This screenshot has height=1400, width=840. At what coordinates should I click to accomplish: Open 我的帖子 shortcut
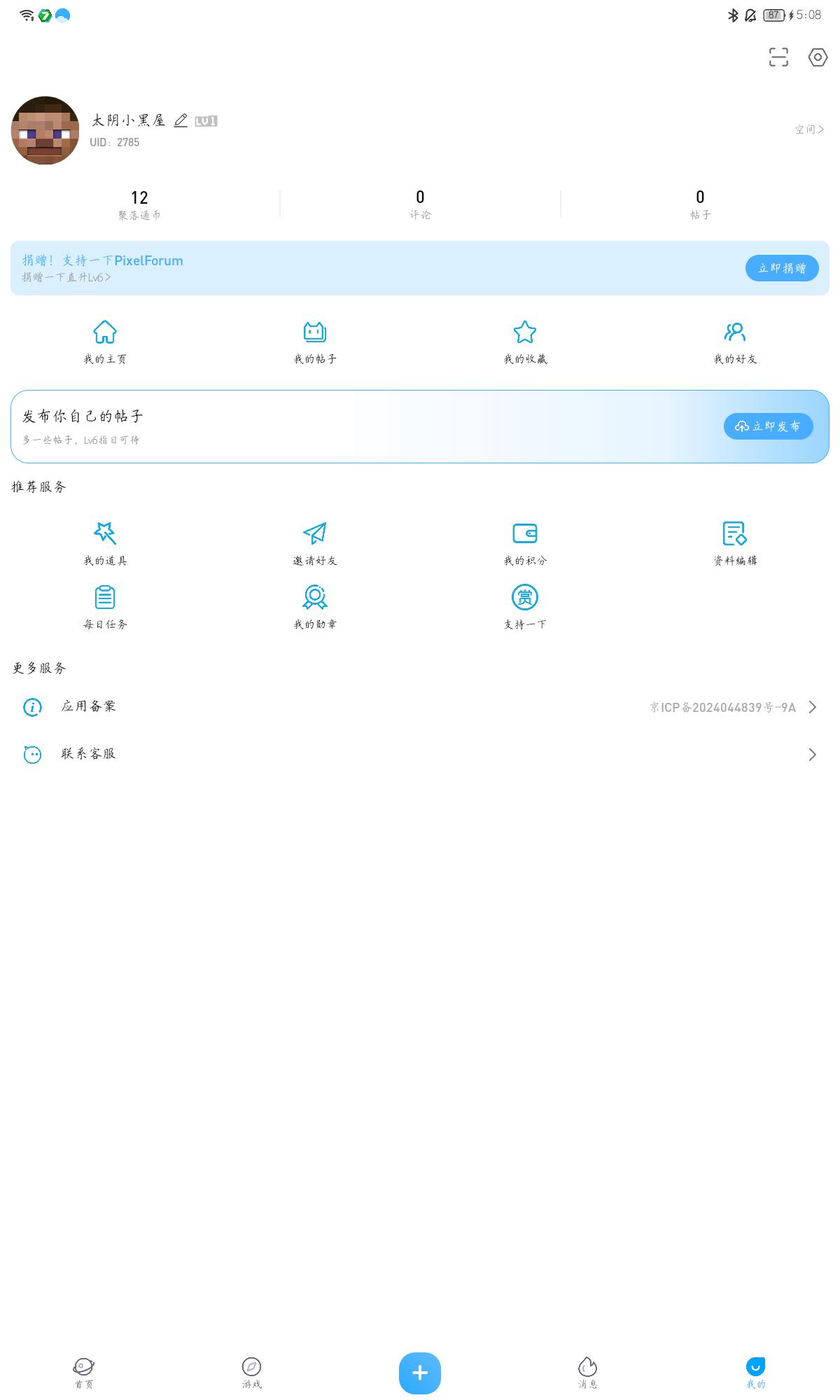click(x=315, y=341)
